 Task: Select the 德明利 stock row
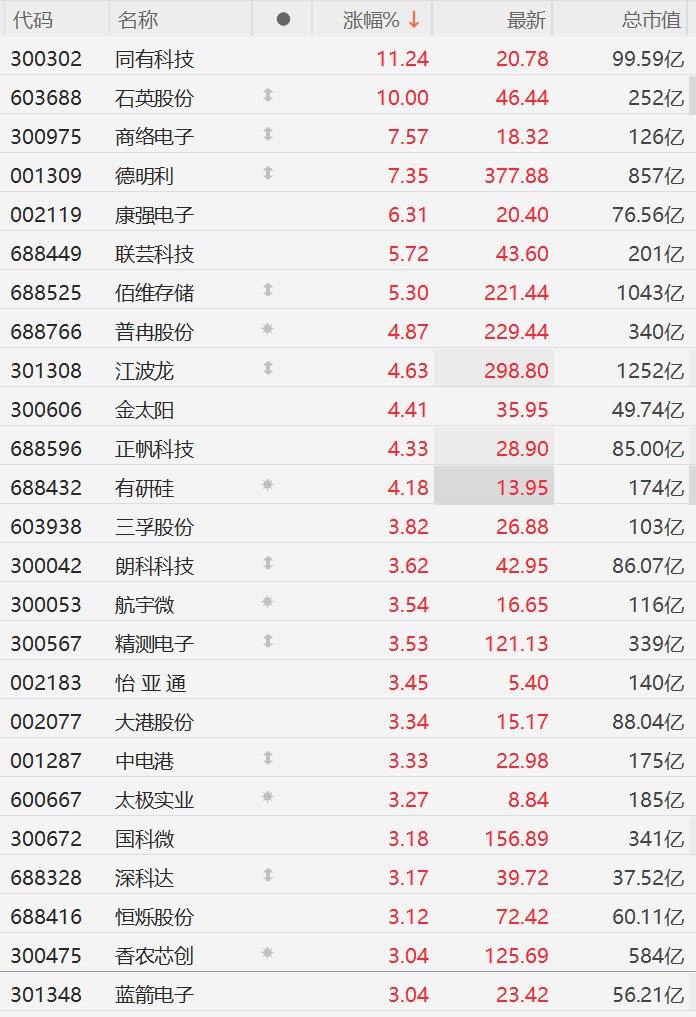pos(348,175)
